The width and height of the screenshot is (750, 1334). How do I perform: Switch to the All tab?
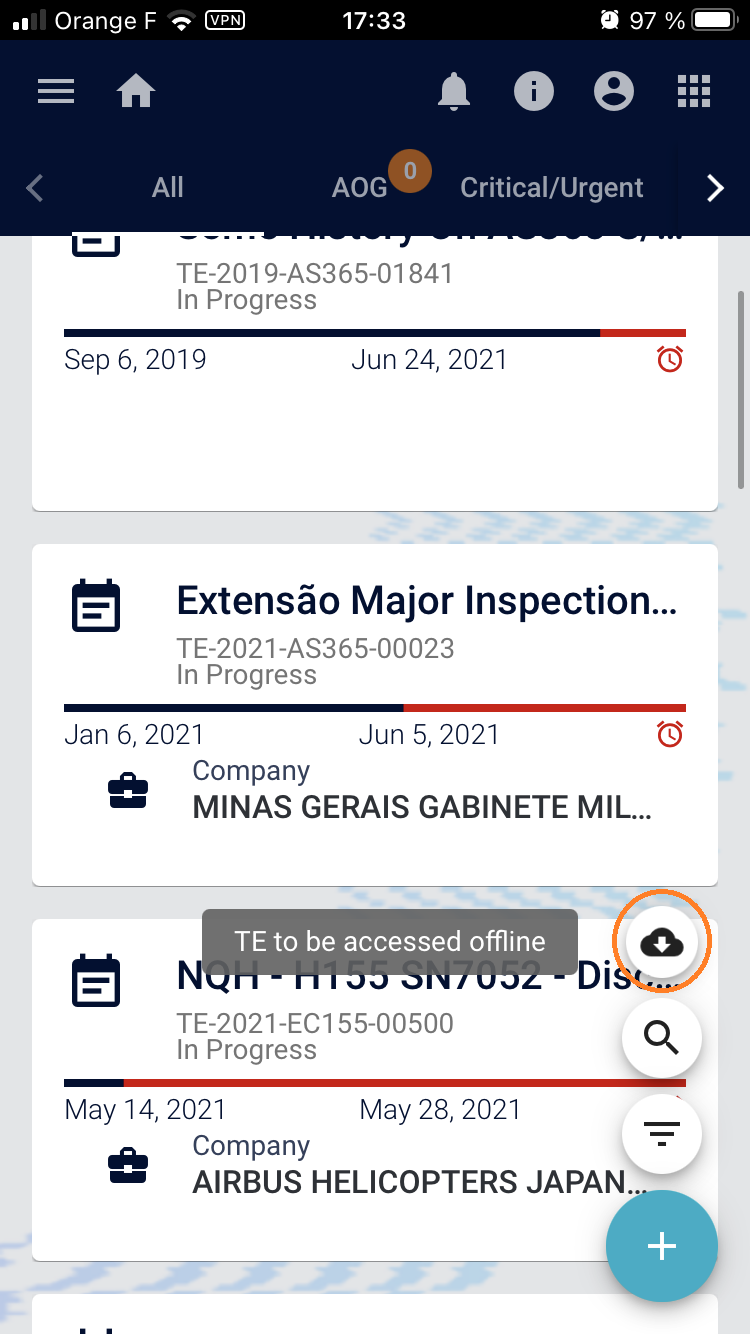(168, 187)
